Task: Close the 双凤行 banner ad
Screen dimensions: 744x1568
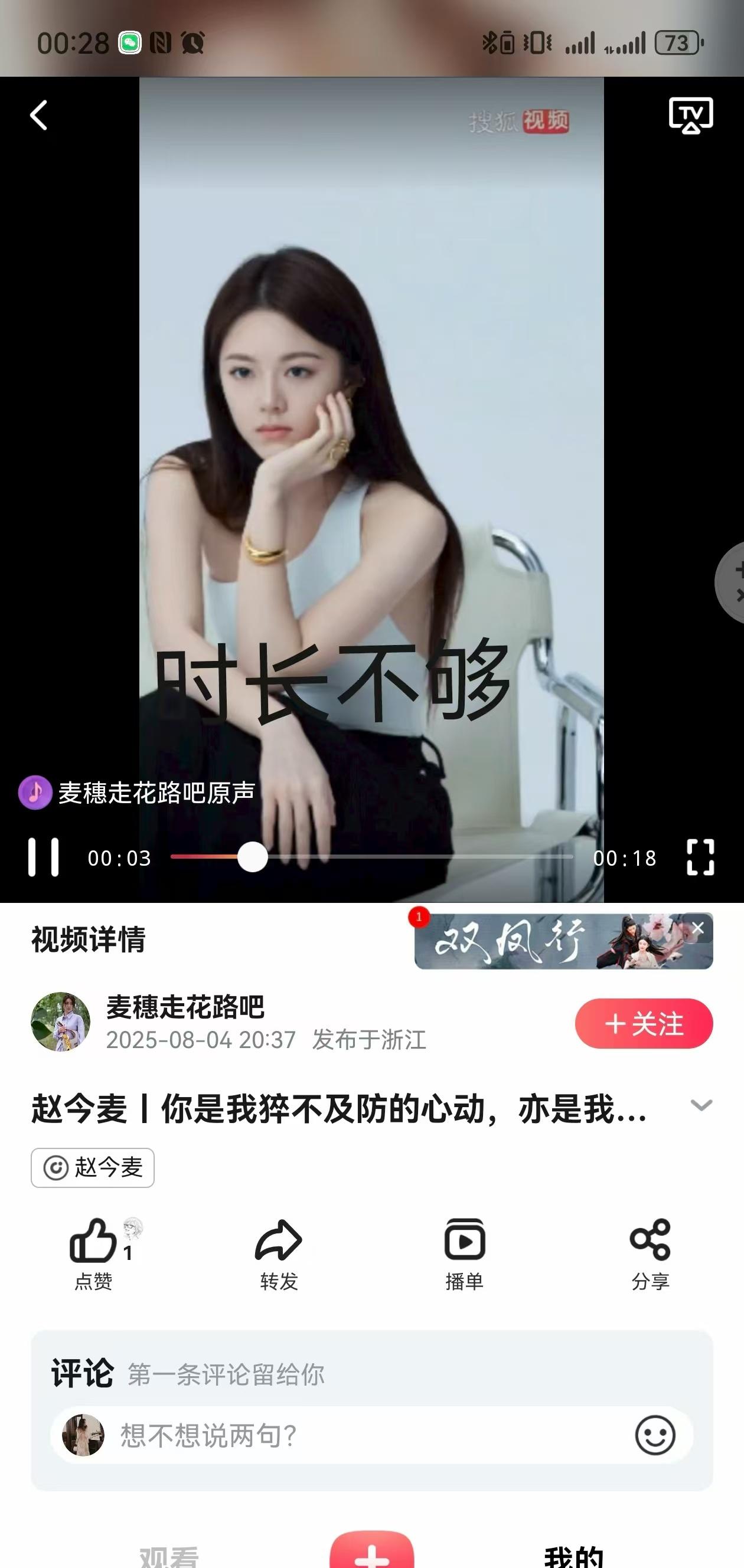Action: coord(698,928)
